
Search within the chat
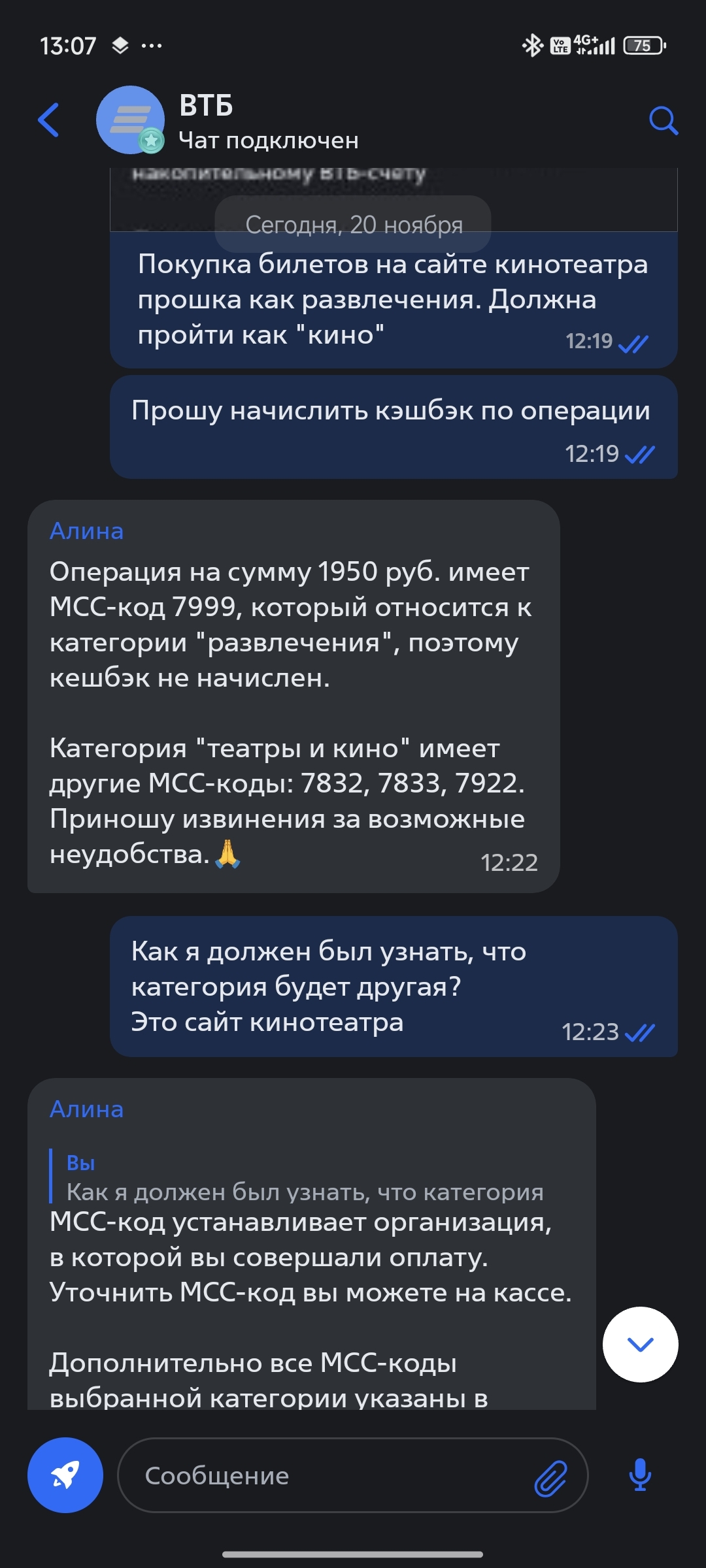(x=663, y=120)
